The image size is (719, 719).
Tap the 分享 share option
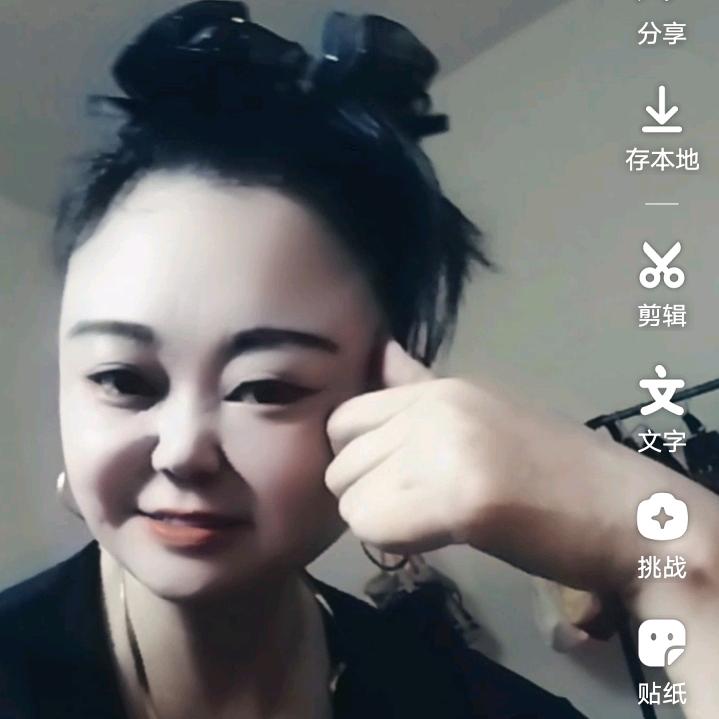click(661, 25)
